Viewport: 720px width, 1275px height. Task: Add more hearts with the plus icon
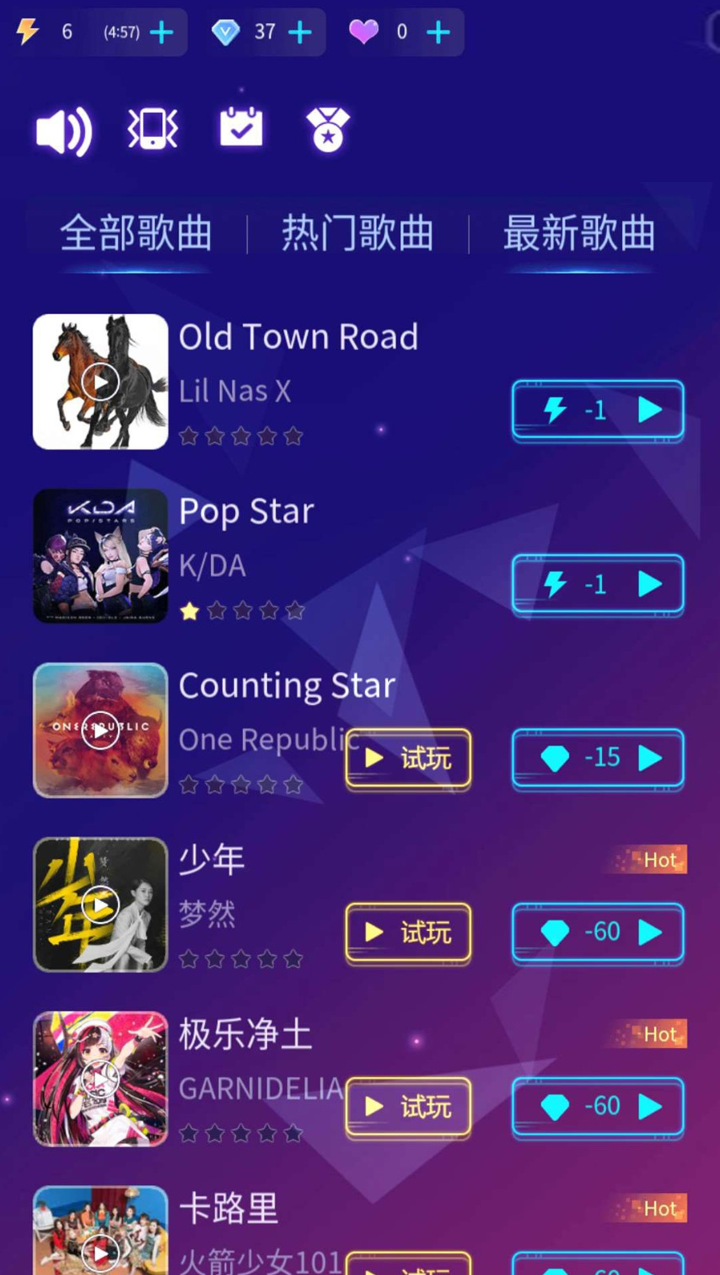[438, 32]
